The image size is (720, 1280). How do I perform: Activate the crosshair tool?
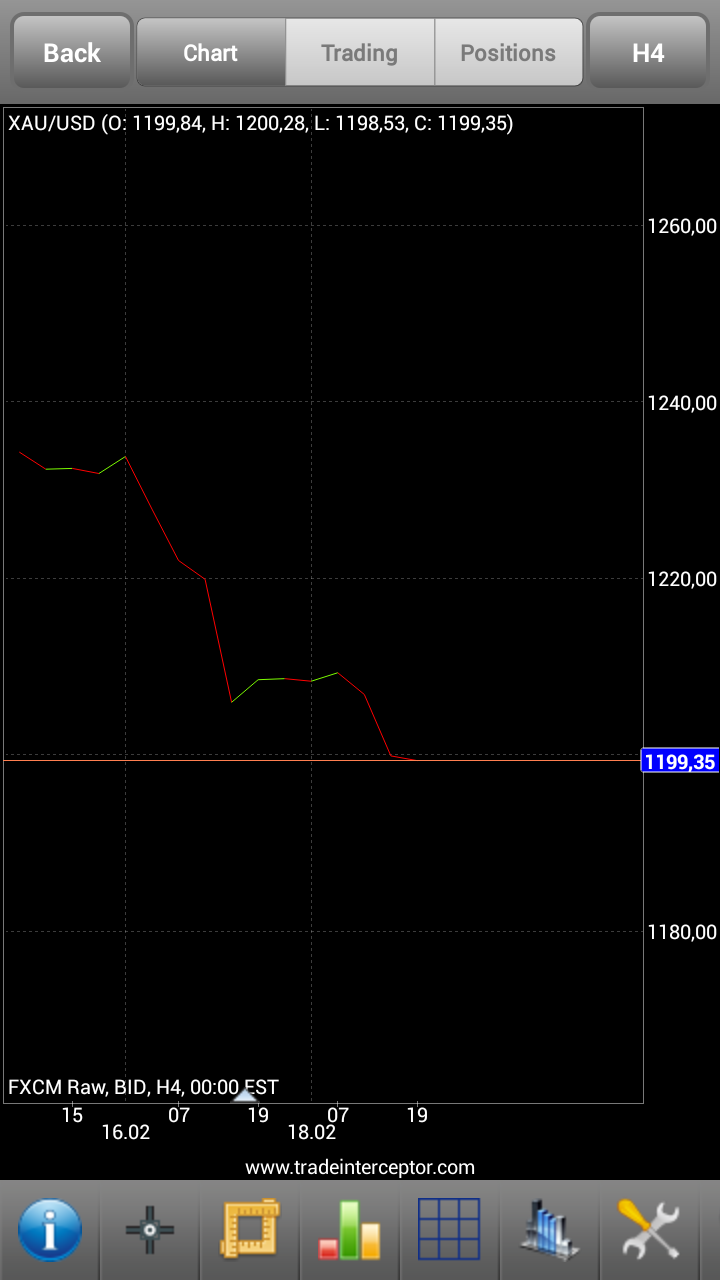click(x=150, y=1229)
